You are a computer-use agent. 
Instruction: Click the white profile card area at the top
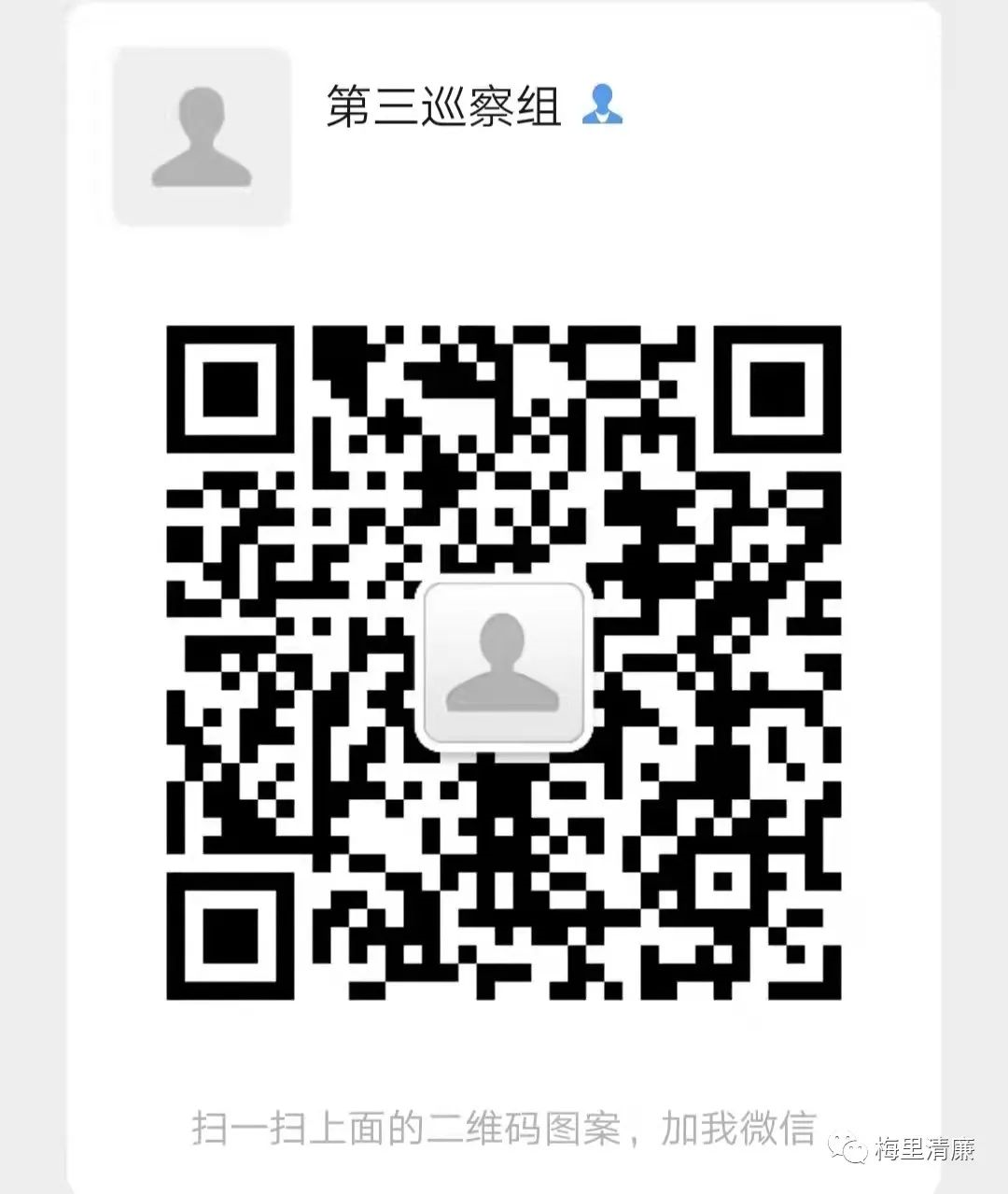click(x=504, y=135)
